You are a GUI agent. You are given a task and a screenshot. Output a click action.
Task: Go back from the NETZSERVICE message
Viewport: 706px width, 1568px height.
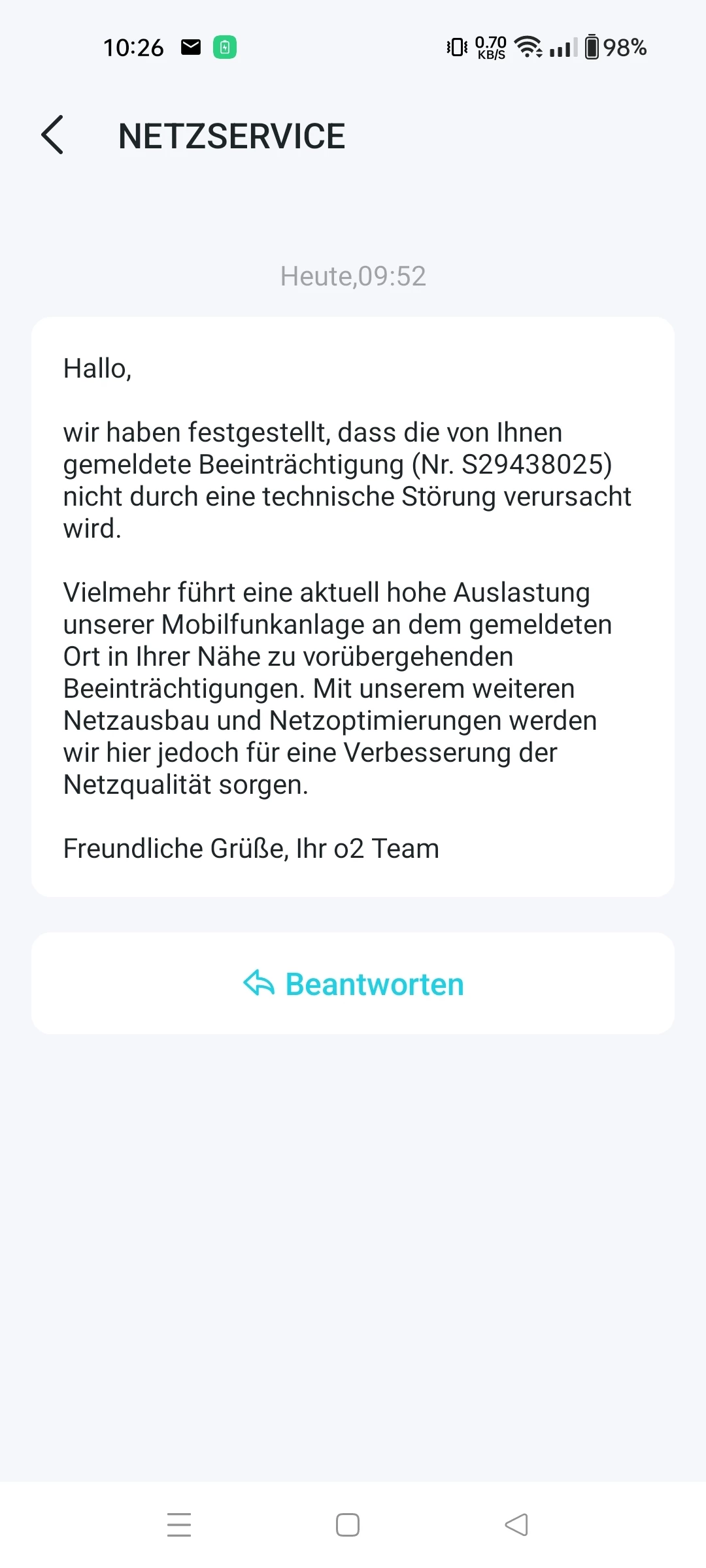[52, 135]
